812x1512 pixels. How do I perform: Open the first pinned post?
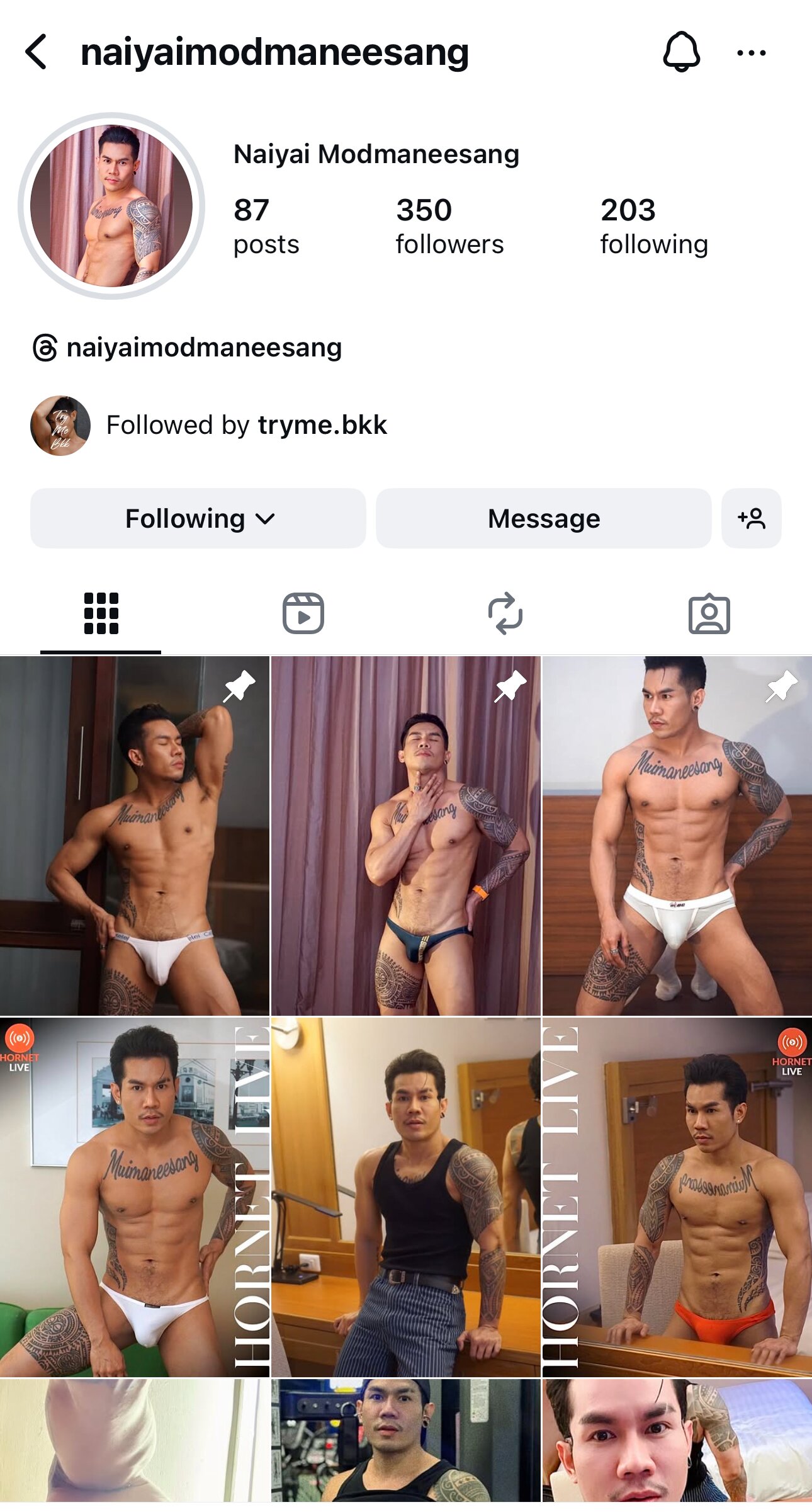(x=134, y=836)
